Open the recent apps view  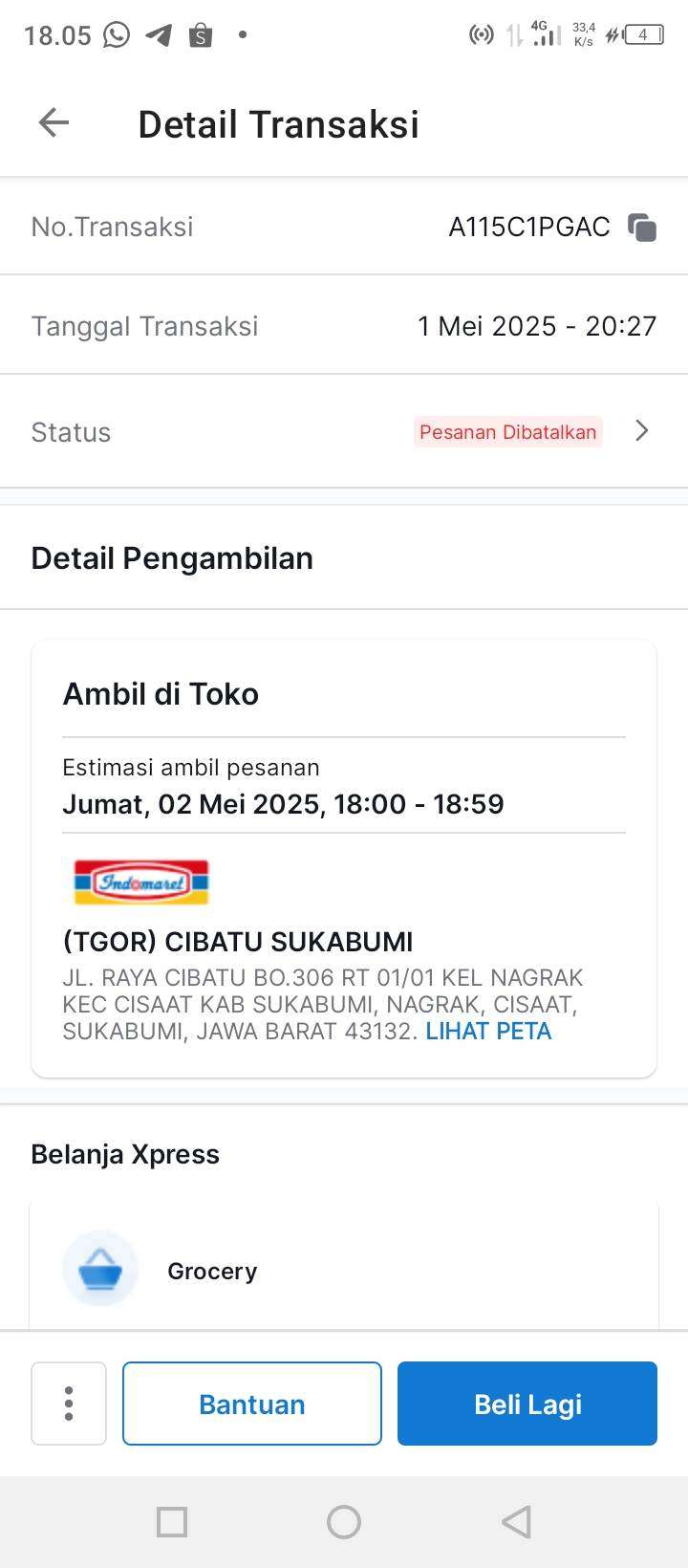(x=172, y=1522)
